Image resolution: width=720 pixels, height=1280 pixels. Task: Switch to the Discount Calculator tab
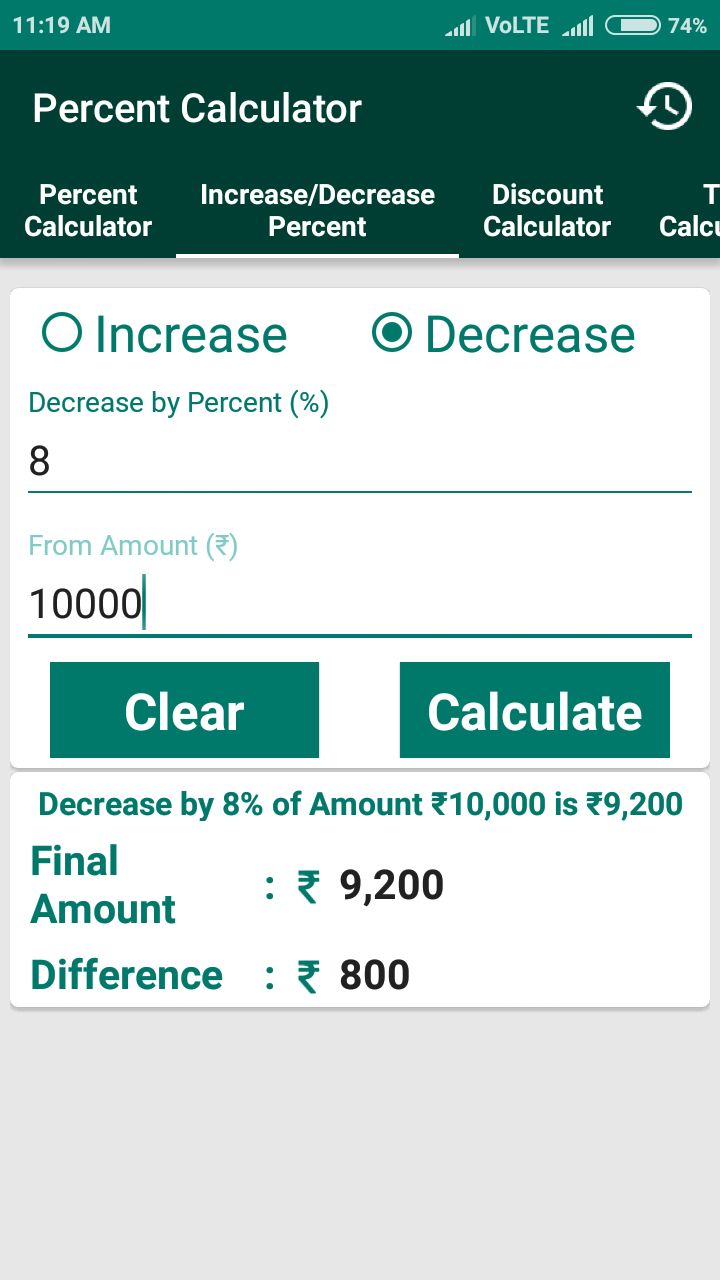tap(547, 211)
